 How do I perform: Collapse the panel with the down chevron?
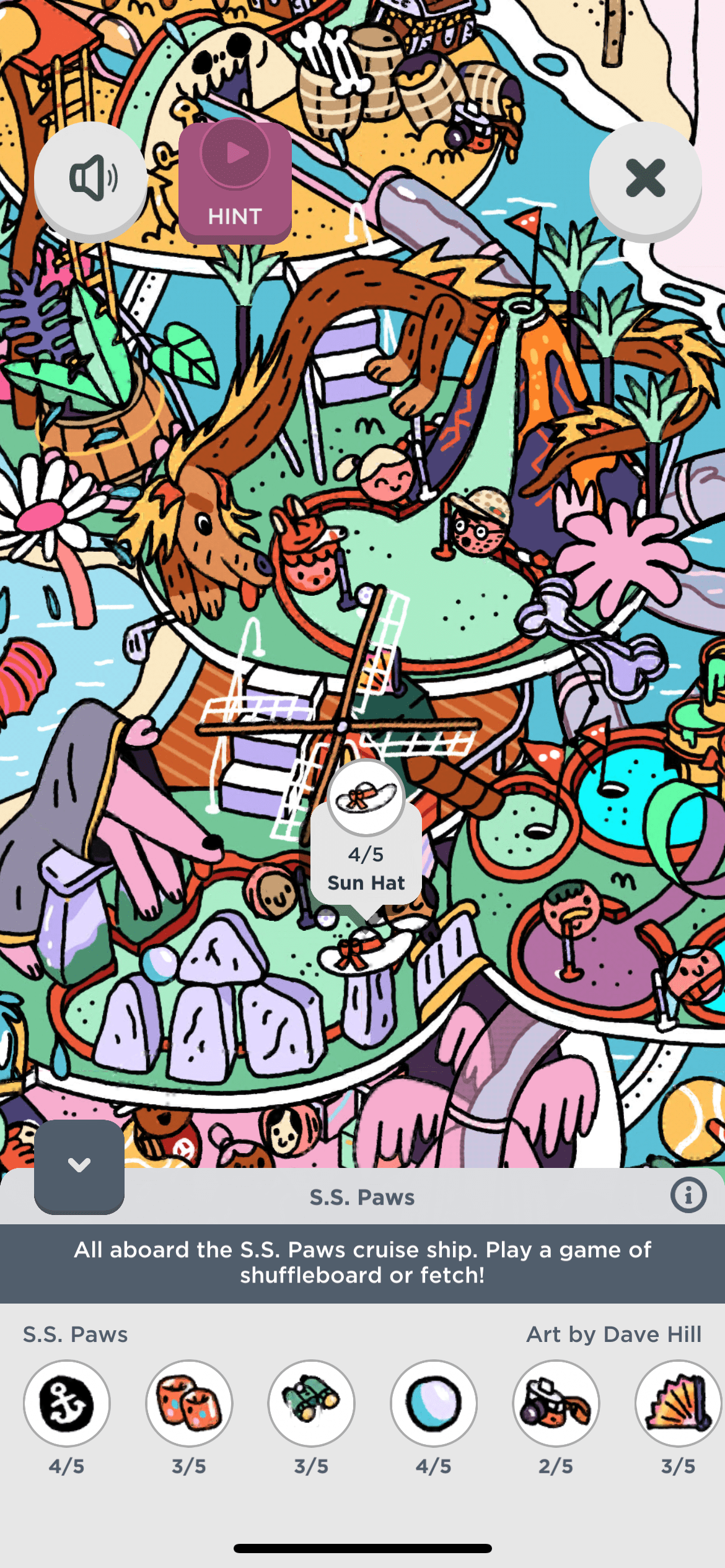point(79,1165)
